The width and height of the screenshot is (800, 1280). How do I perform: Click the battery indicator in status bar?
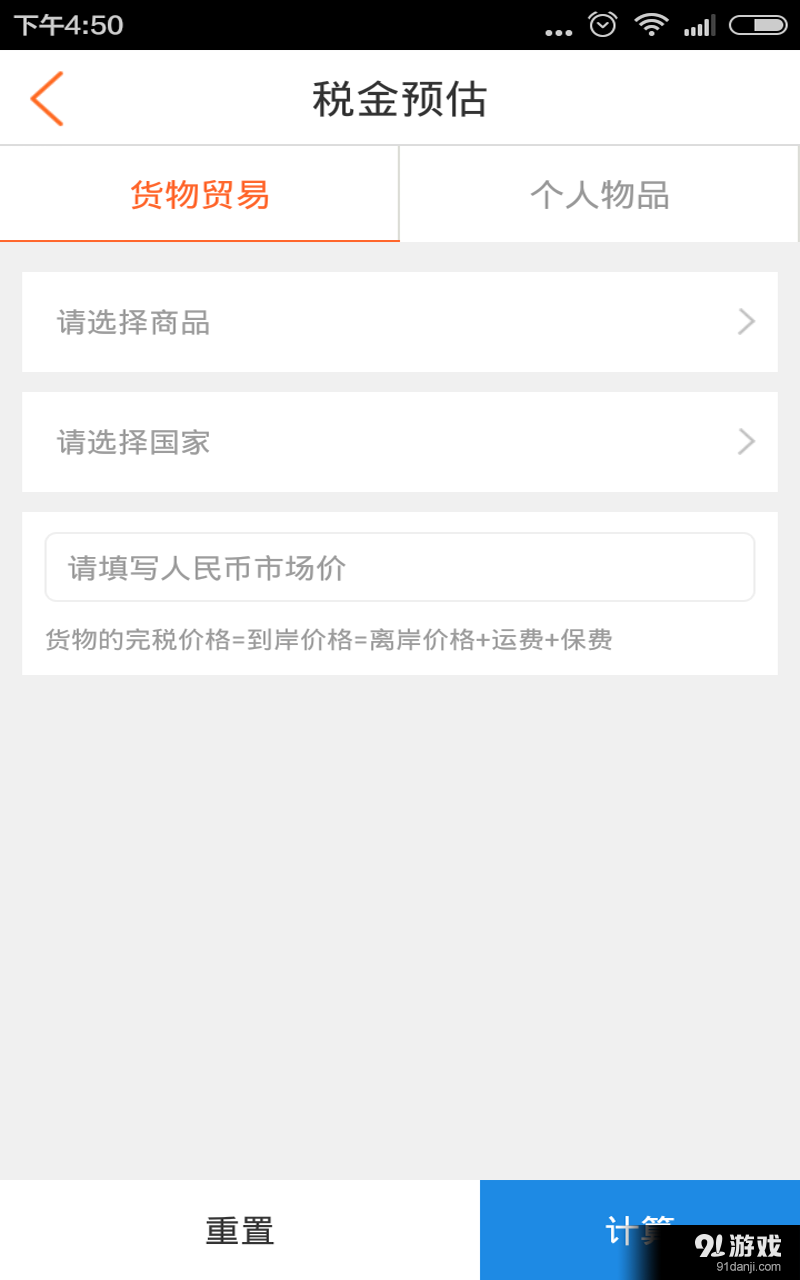tap(755, 25)
